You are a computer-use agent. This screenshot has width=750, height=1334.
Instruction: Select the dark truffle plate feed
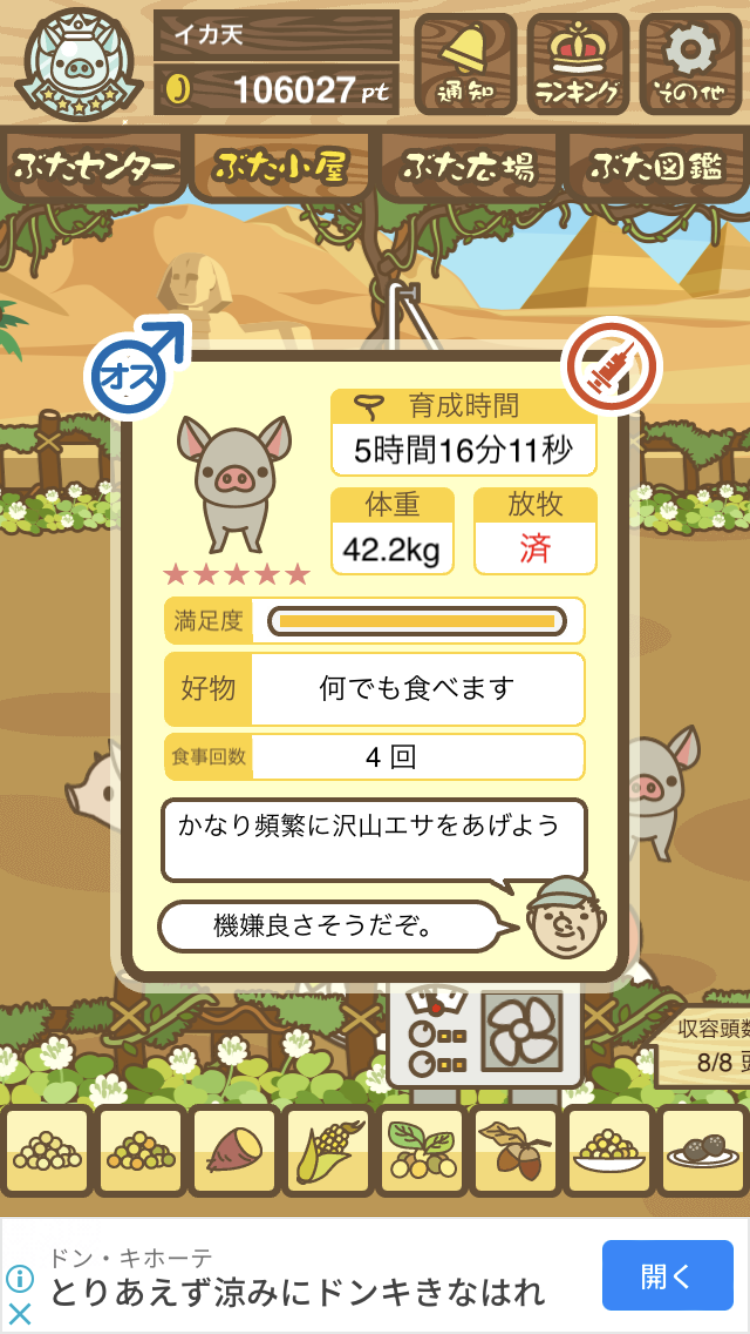(700, 1151)
